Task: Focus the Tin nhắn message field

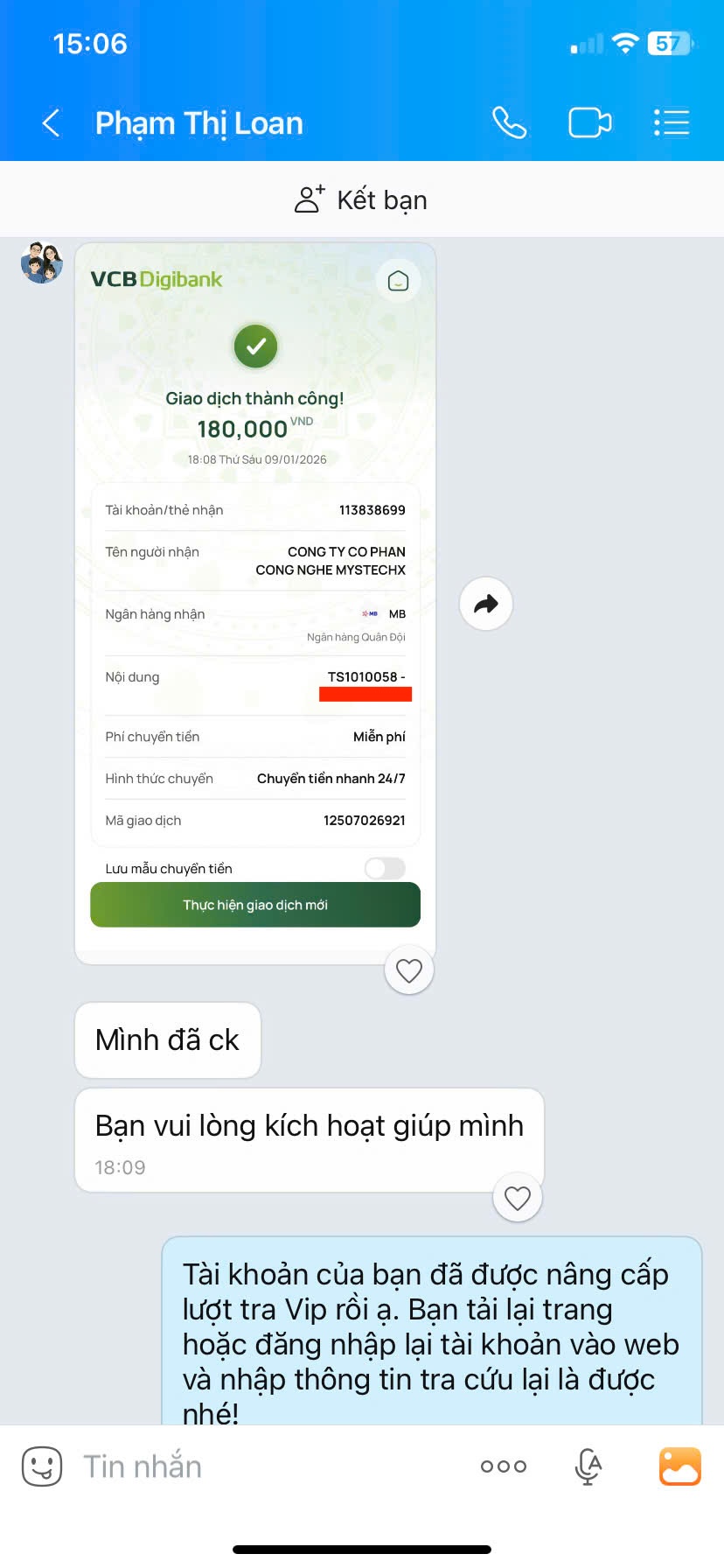Action: coord(262,1466)
